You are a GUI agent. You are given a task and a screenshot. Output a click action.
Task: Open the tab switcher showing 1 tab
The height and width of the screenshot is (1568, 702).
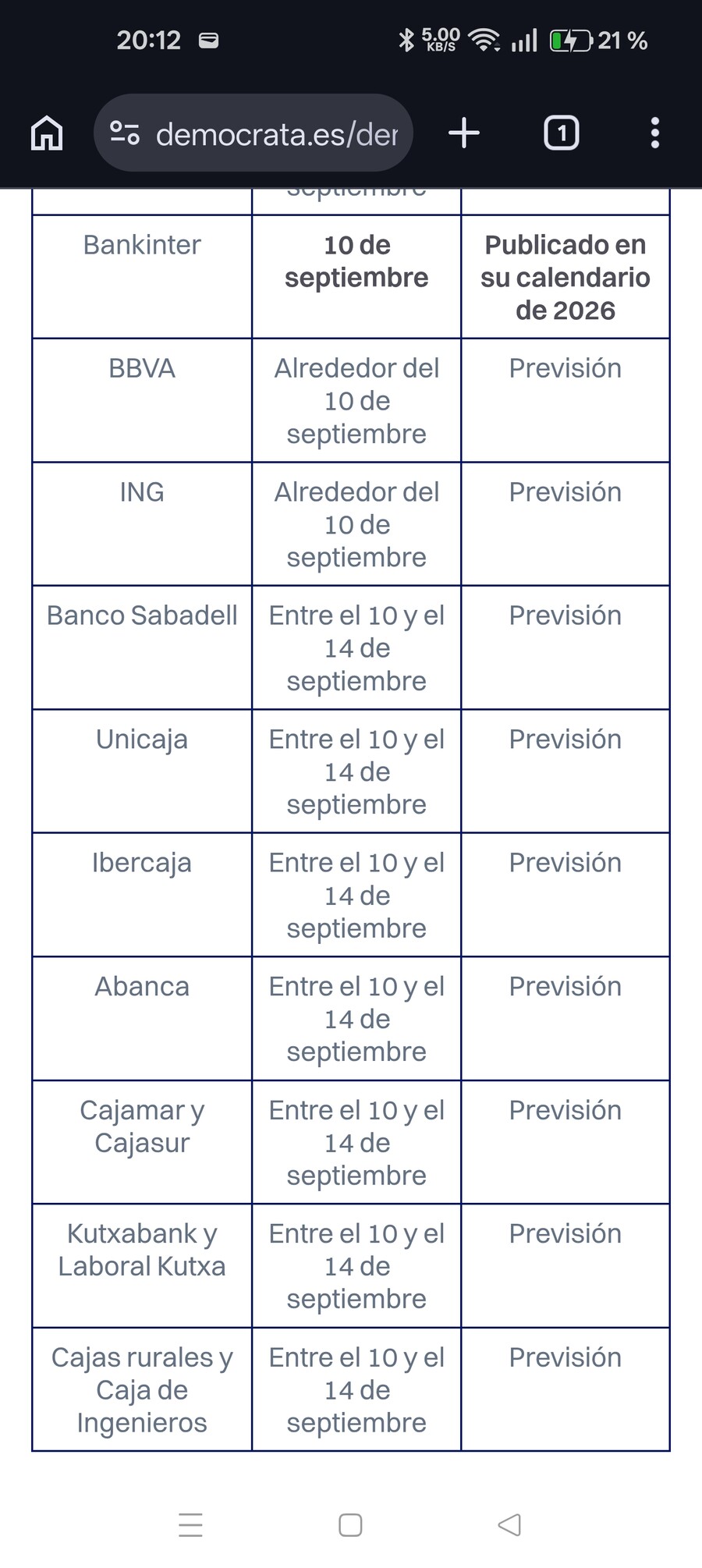click(561, 133)
